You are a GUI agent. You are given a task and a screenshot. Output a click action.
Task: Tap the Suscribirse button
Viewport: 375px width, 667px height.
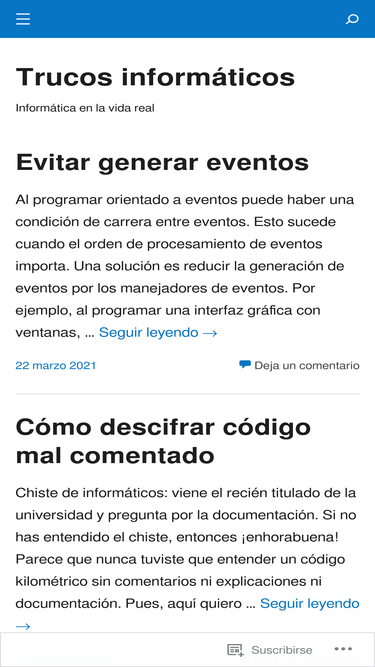pyautogui.click(x=270, y=650)
